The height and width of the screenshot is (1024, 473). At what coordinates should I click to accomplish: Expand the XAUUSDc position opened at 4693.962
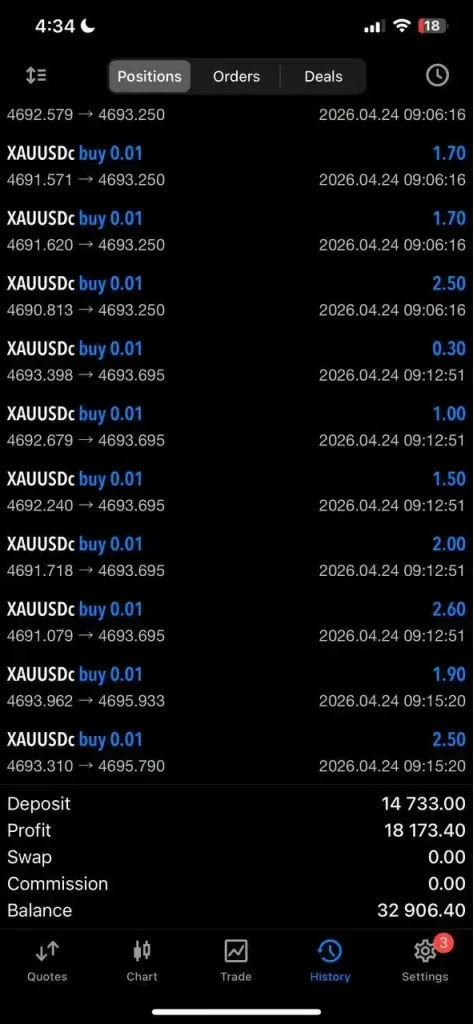(x=236, y=688)
